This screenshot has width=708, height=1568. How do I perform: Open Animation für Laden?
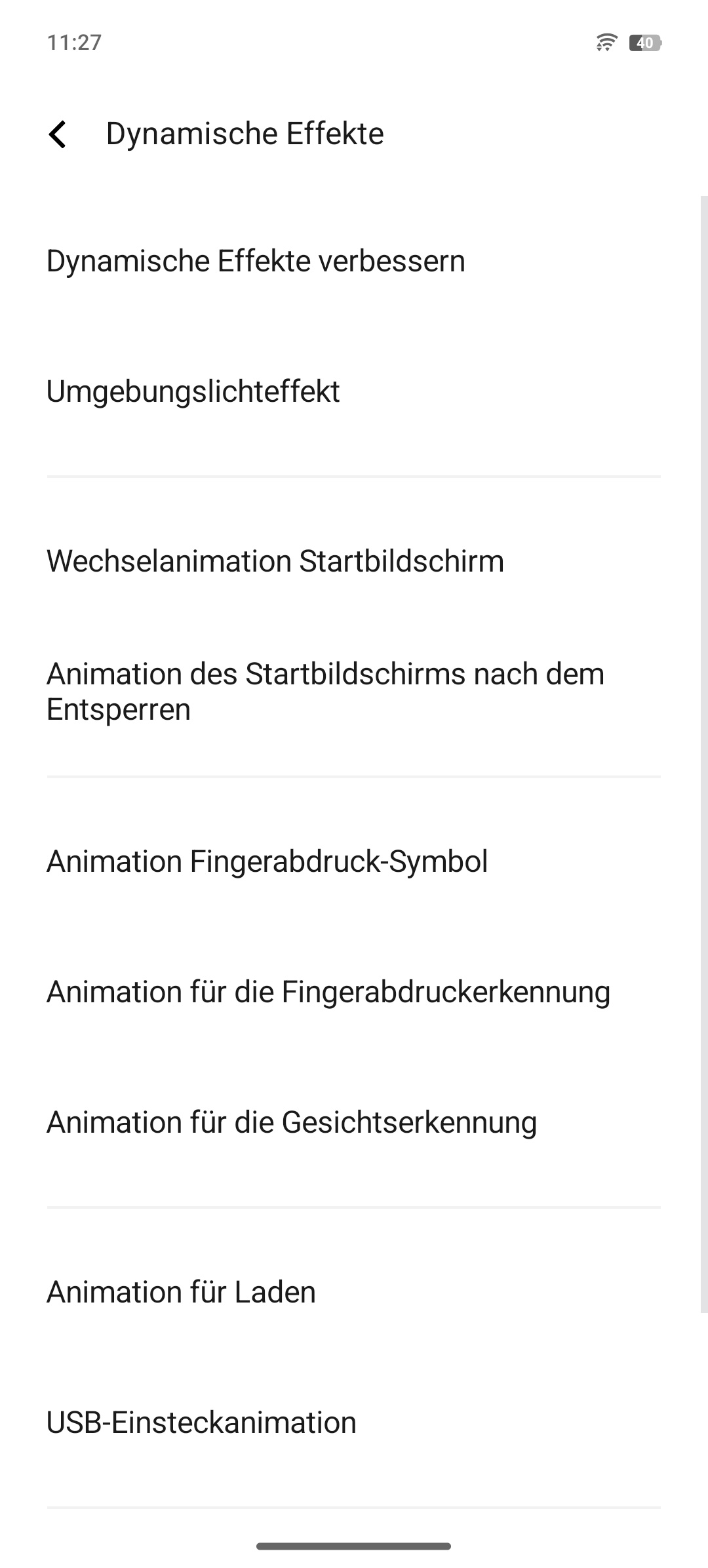click(182, 1292)
